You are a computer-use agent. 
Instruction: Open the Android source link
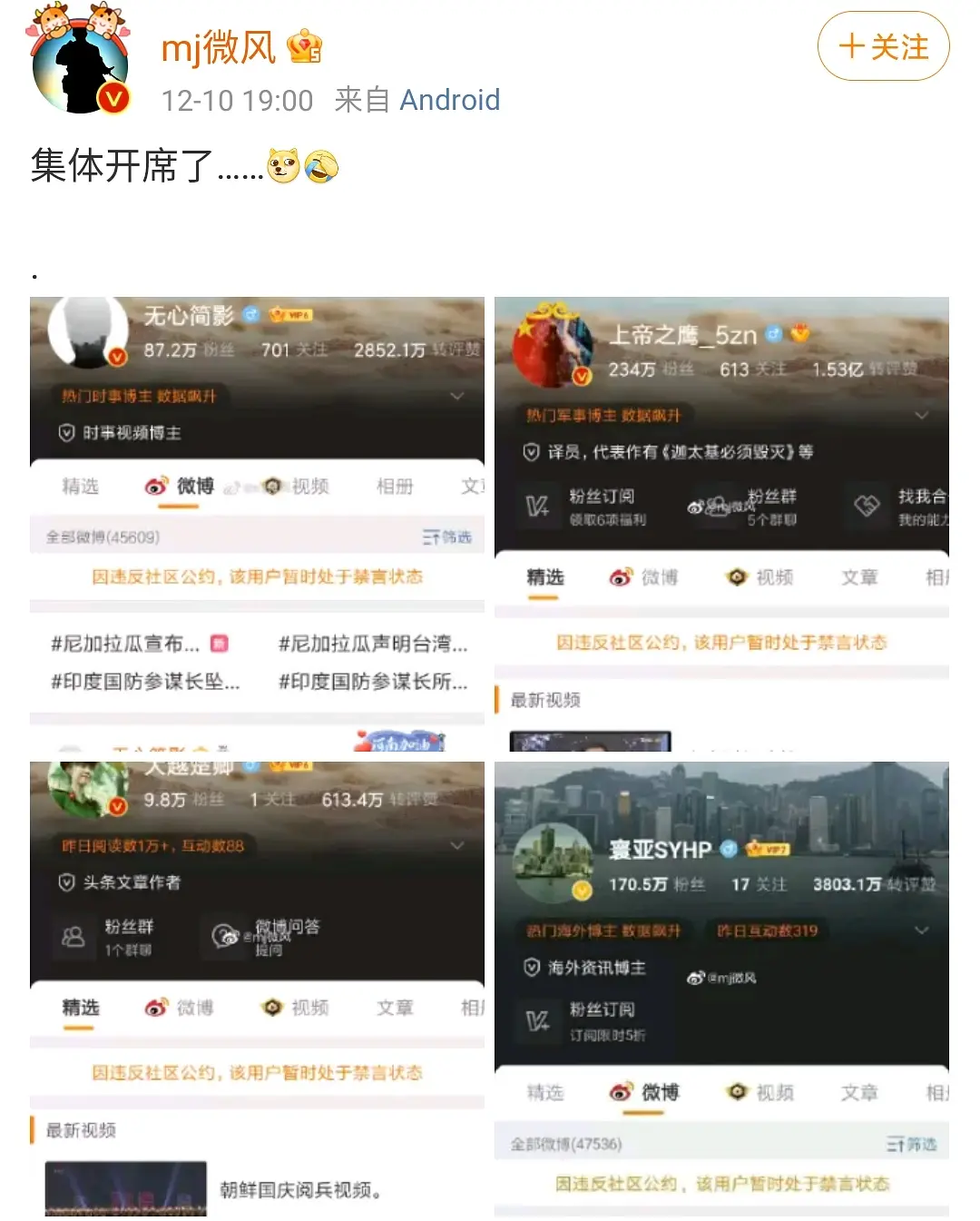449,100
